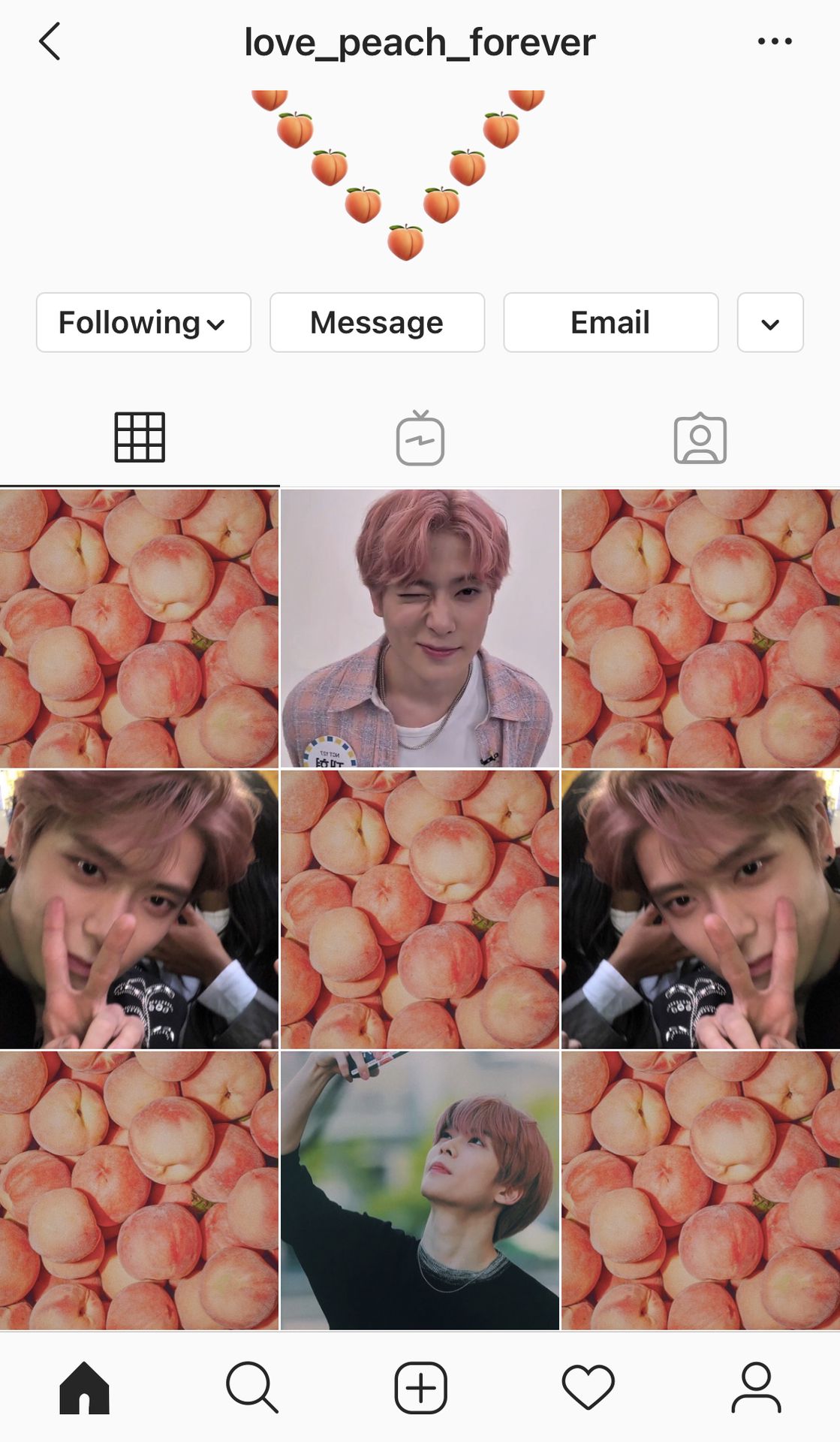The image size is (840, 1442).
Task: Tap the Message button
Action: [x=377, y=322]
